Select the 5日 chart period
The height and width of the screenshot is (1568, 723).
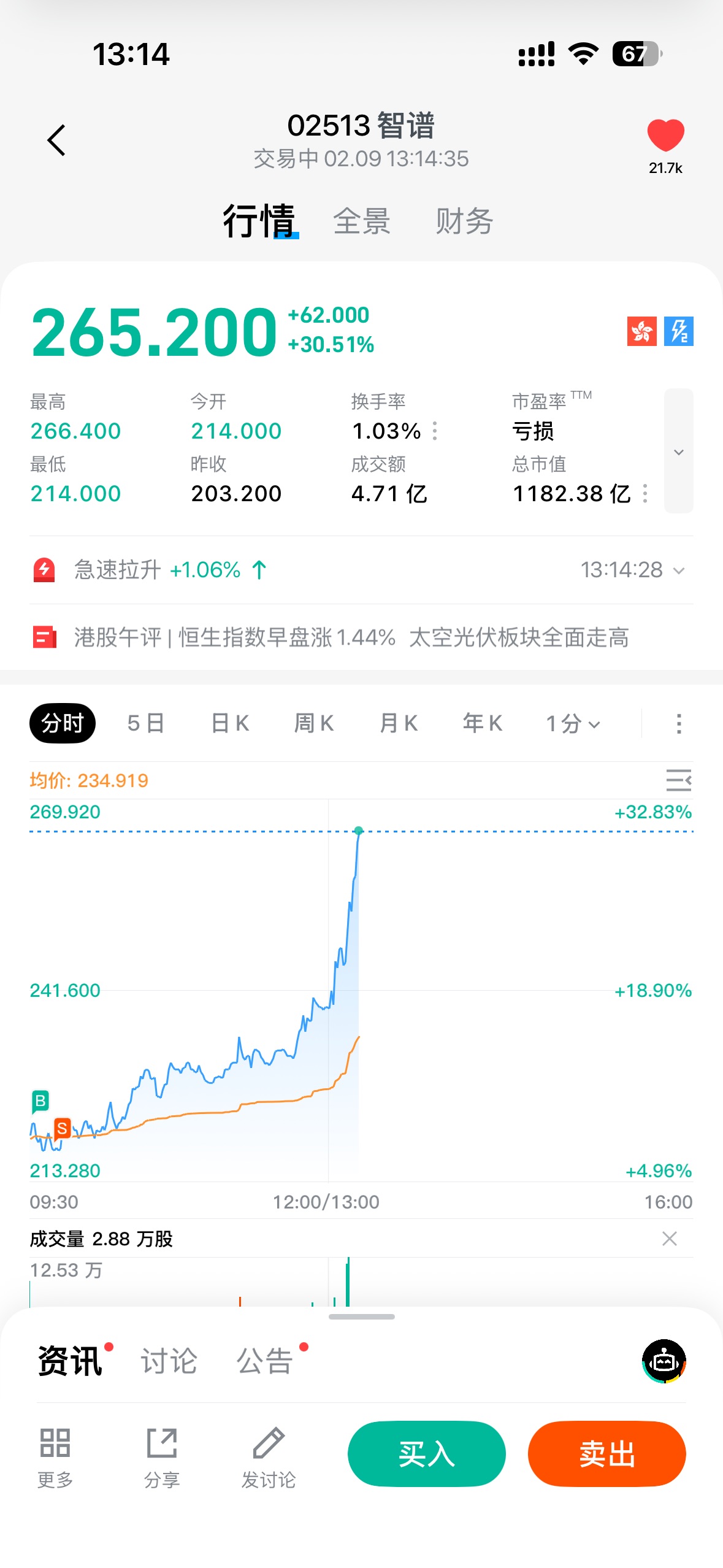(146, 724)
